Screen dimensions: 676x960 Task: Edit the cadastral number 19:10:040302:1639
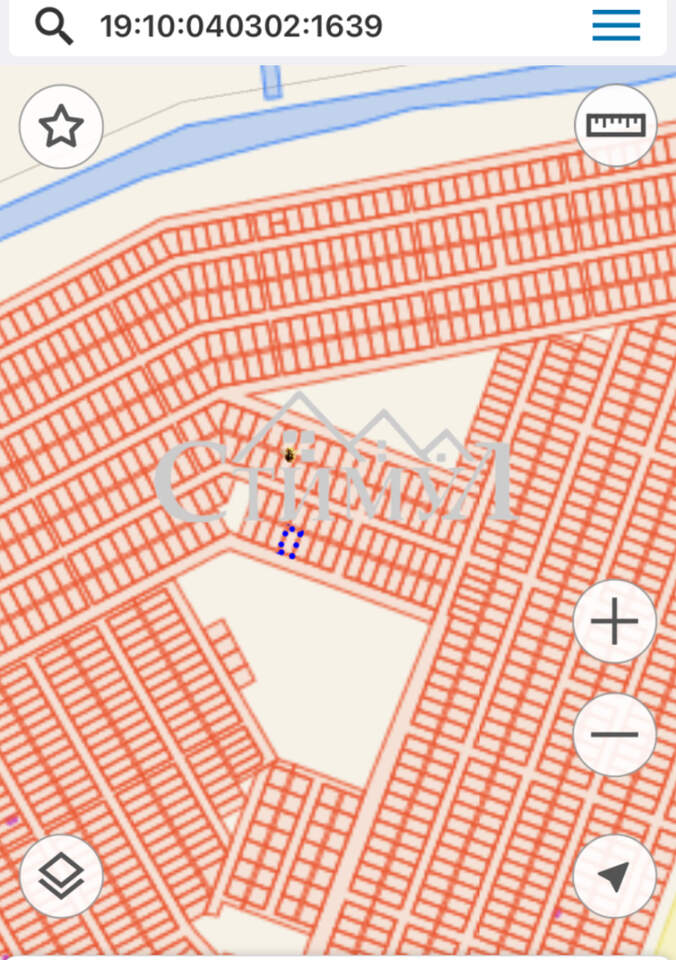(241, 26)
